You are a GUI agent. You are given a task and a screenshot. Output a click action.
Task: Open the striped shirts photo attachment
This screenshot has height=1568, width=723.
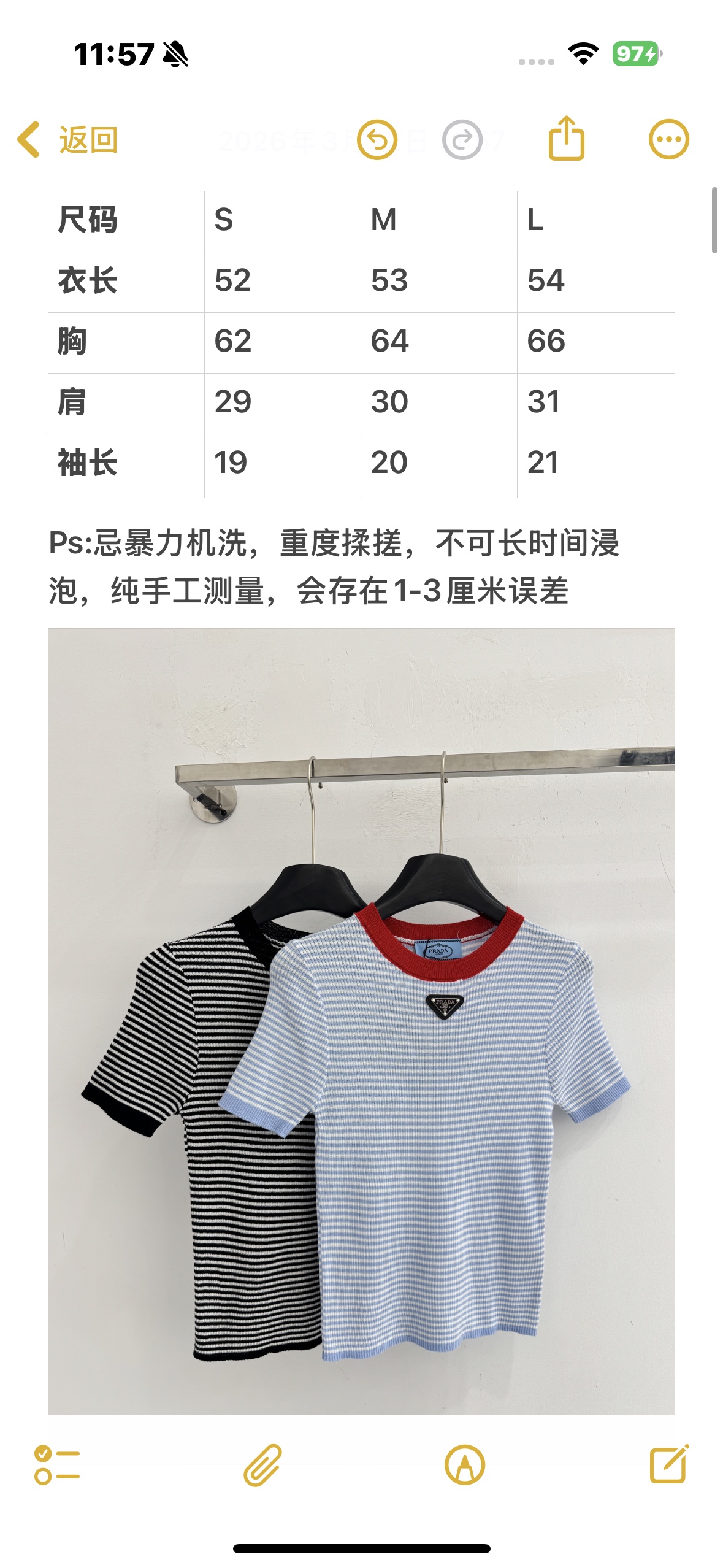pos(361,1021)
